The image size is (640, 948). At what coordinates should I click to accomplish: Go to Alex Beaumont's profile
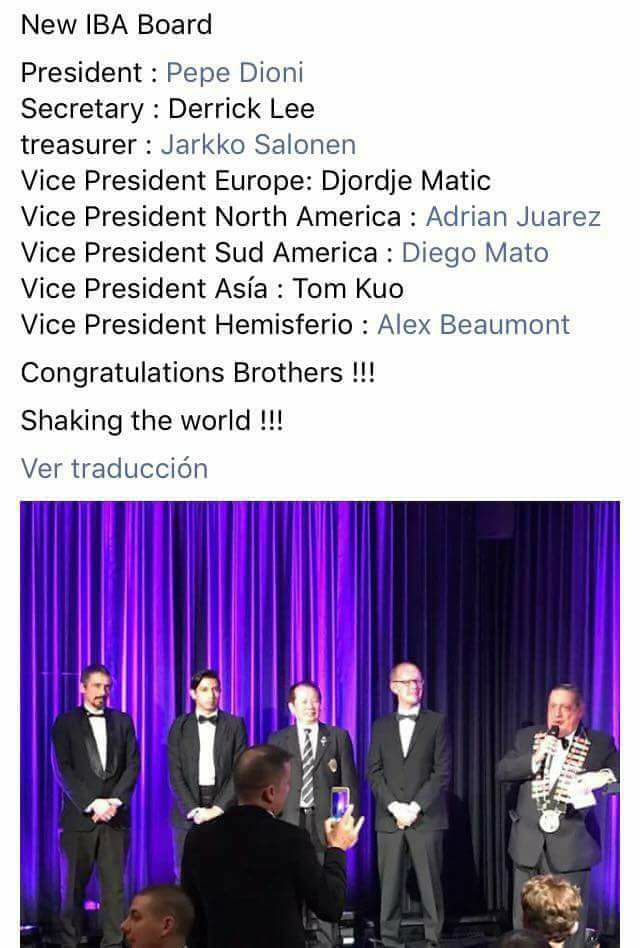click(x=473, y=325)
